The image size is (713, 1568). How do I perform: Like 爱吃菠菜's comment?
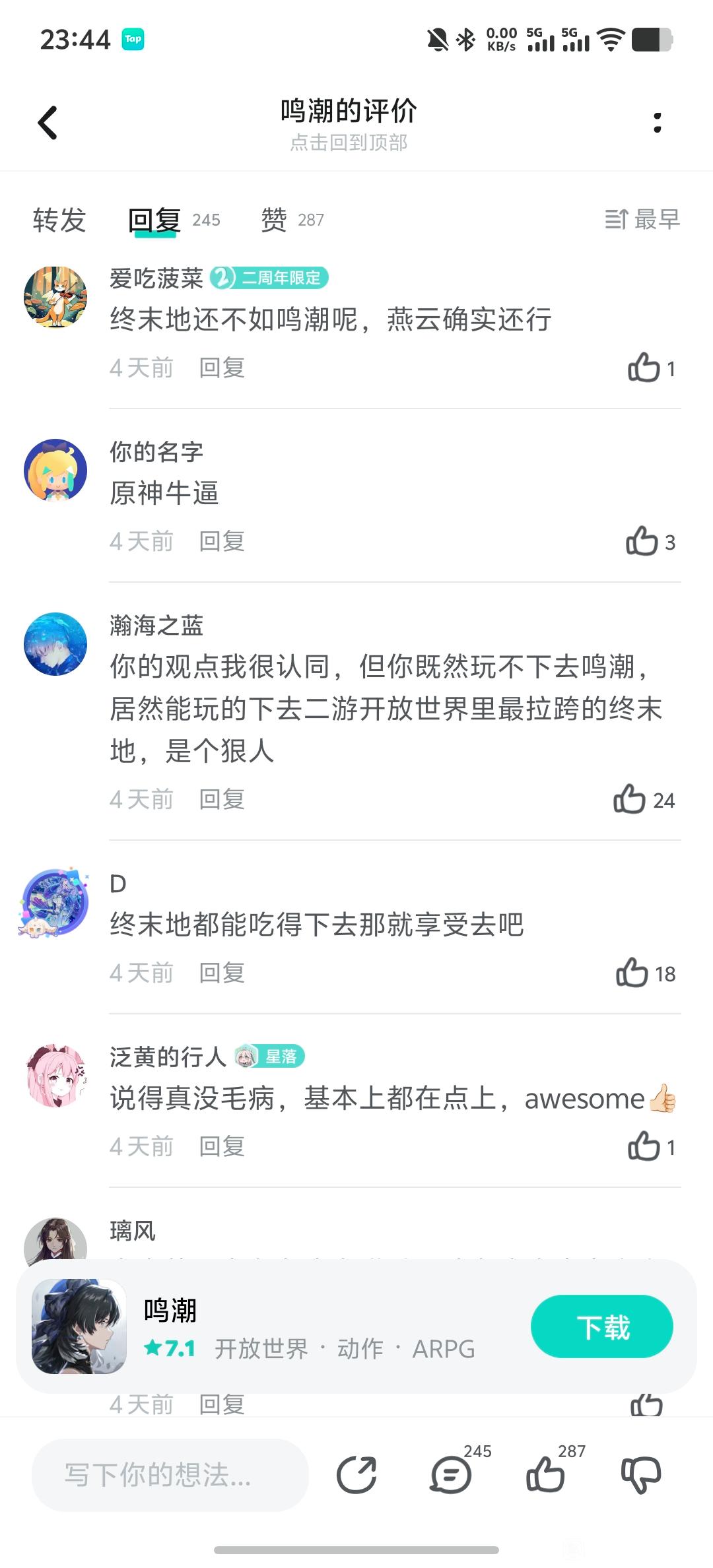point(644,368)
